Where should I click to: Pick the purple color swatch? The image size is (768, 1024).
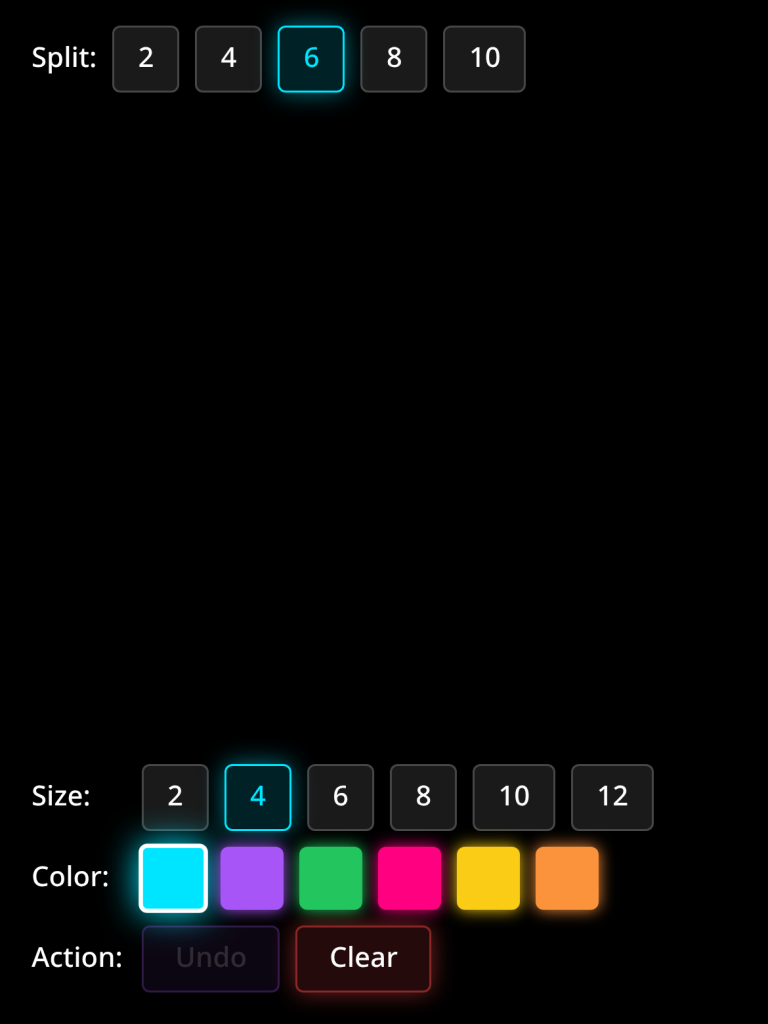point(252,878)
